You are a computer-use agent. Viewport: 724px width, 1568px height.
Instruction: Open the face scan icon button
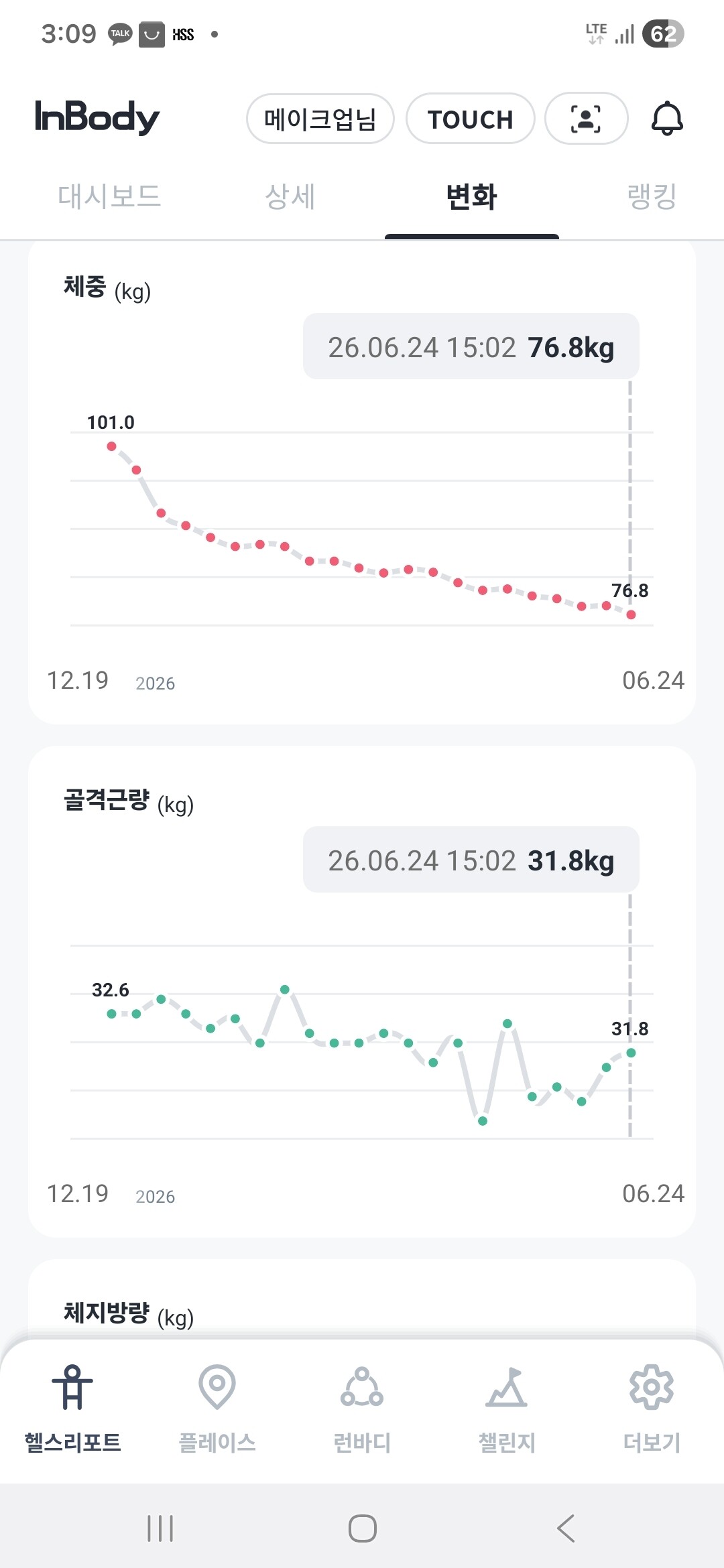[x=586, y=119]
